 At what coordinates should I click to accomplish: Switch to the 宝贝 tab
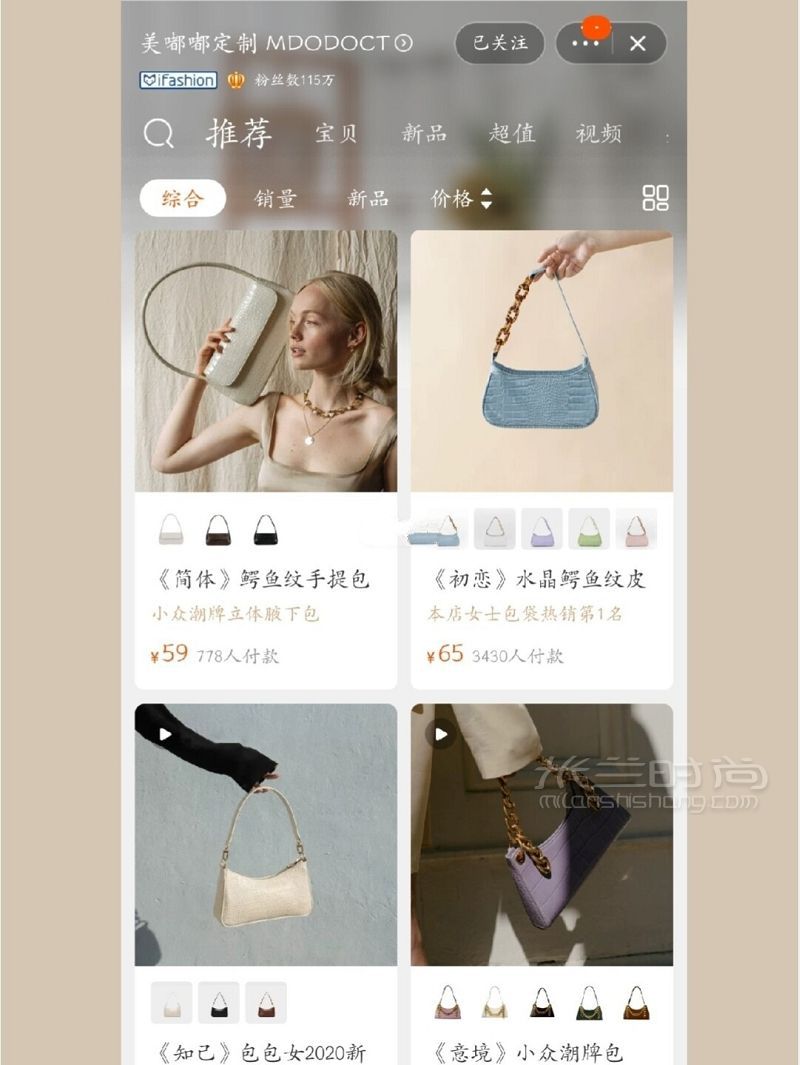coord(336,134)
